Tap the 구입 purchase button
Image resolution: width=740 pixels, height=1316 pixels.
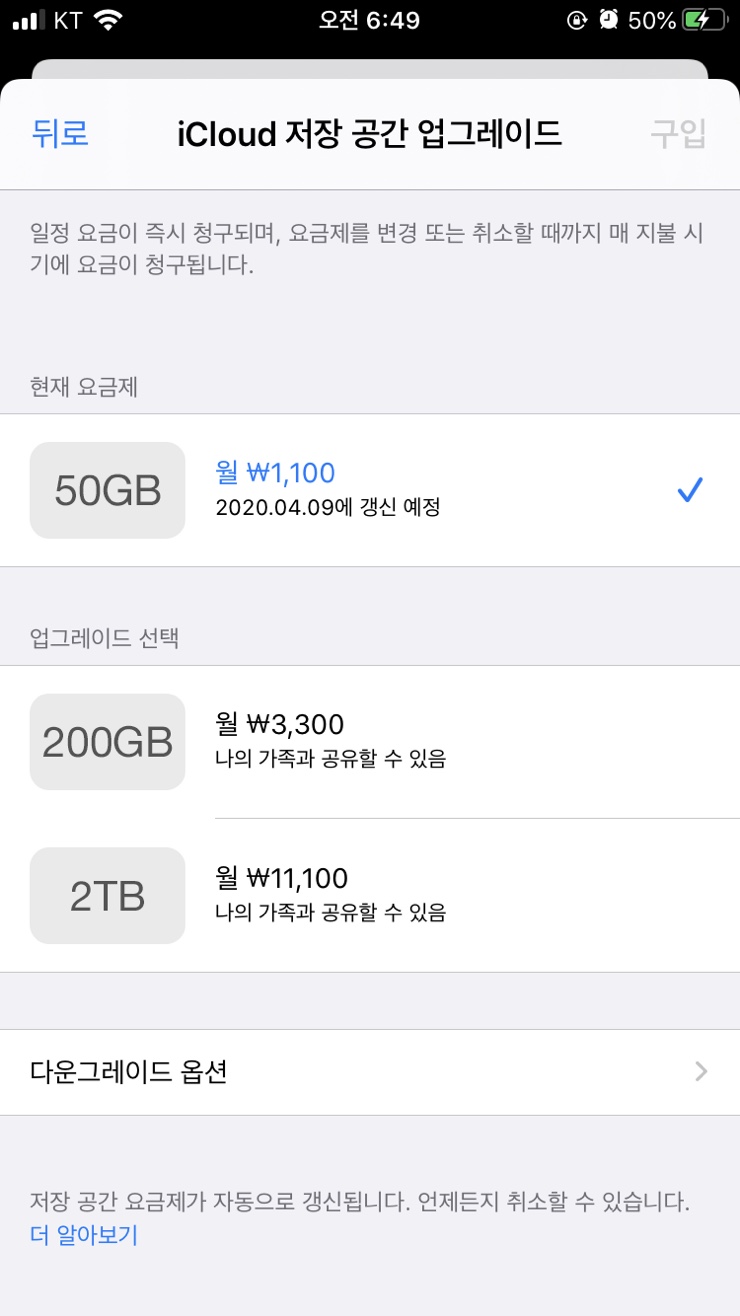(x=679, y=134)
